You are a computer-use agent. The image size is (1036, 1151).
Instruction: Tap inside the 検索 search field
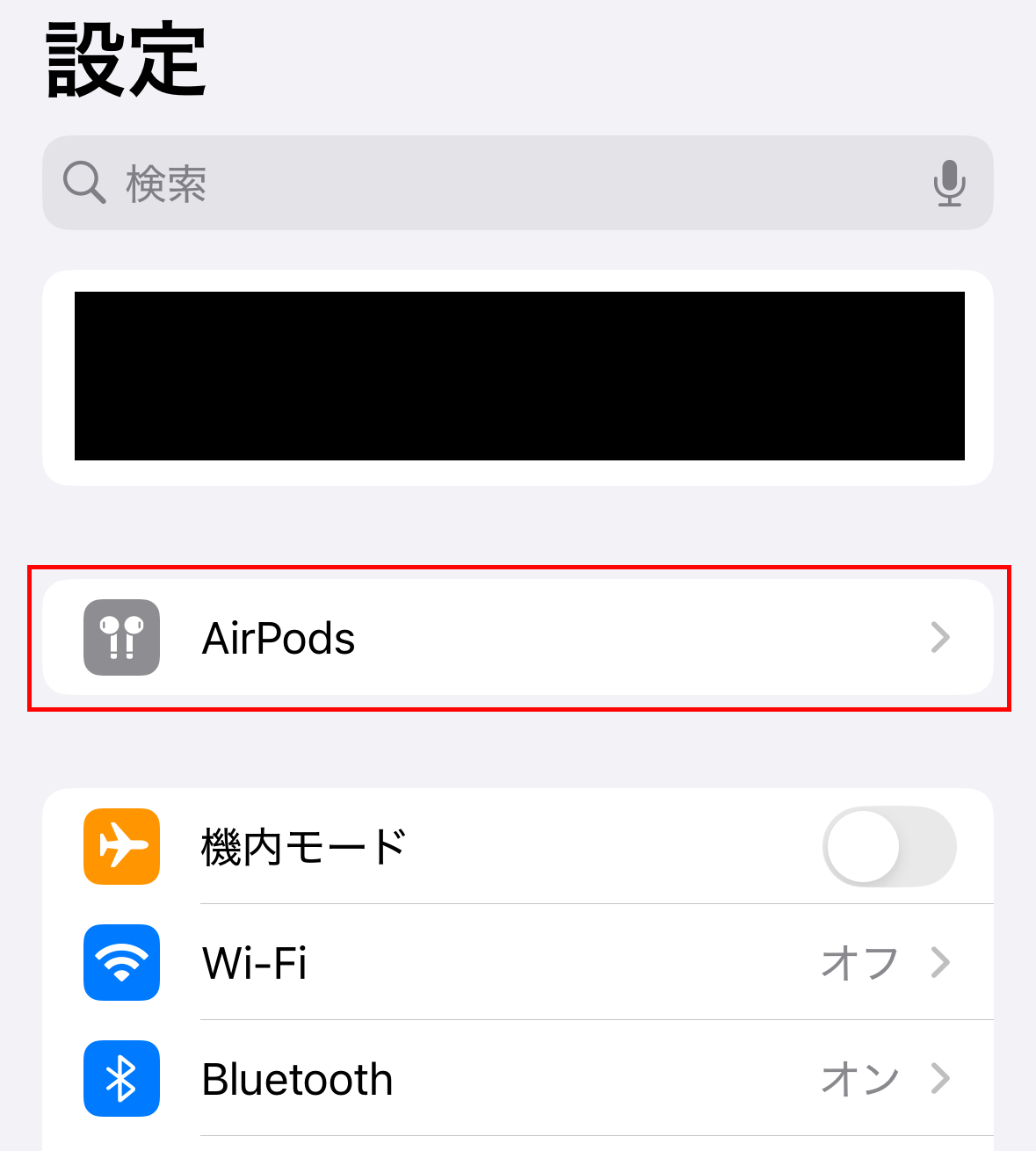[351, 183]
